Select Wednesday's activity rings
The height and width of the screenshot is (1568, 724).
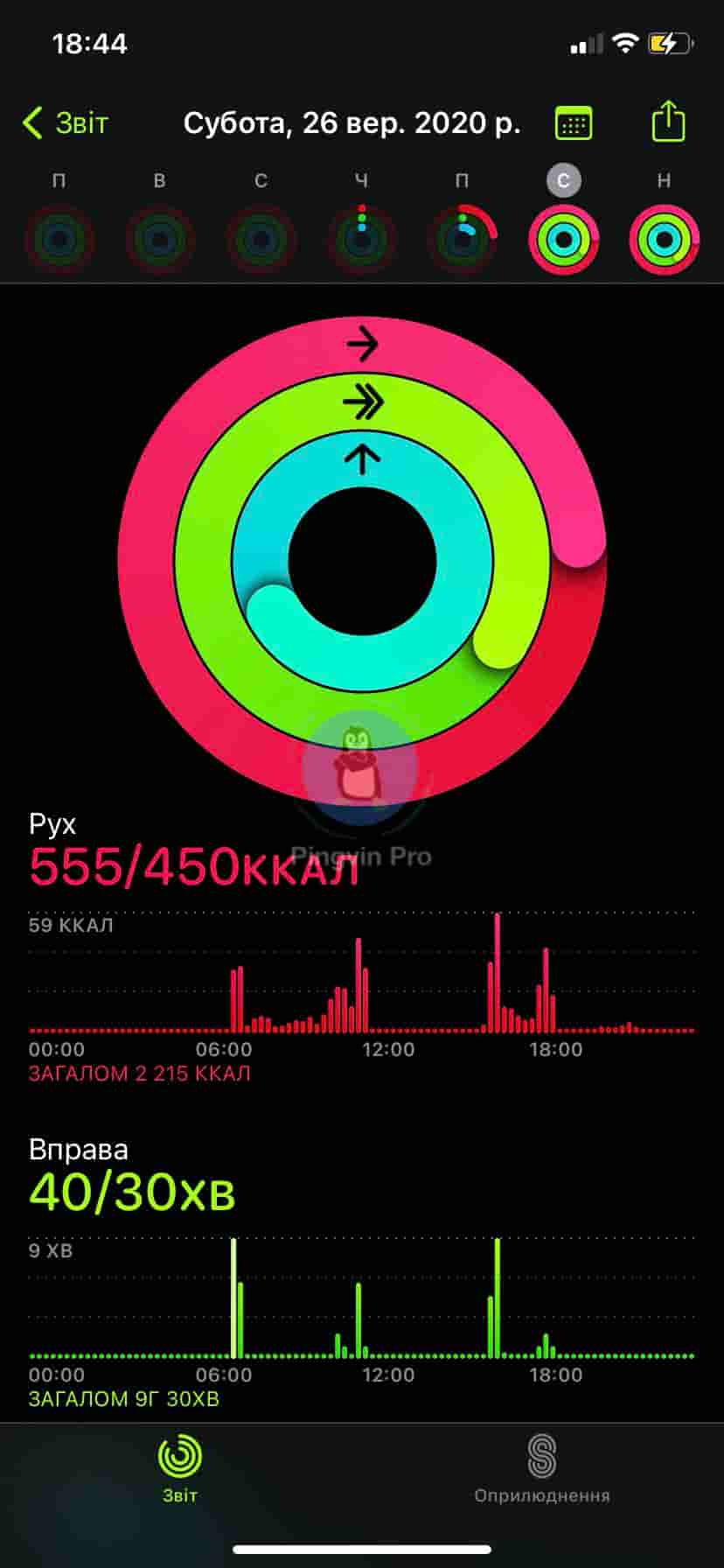pos(261,239)
